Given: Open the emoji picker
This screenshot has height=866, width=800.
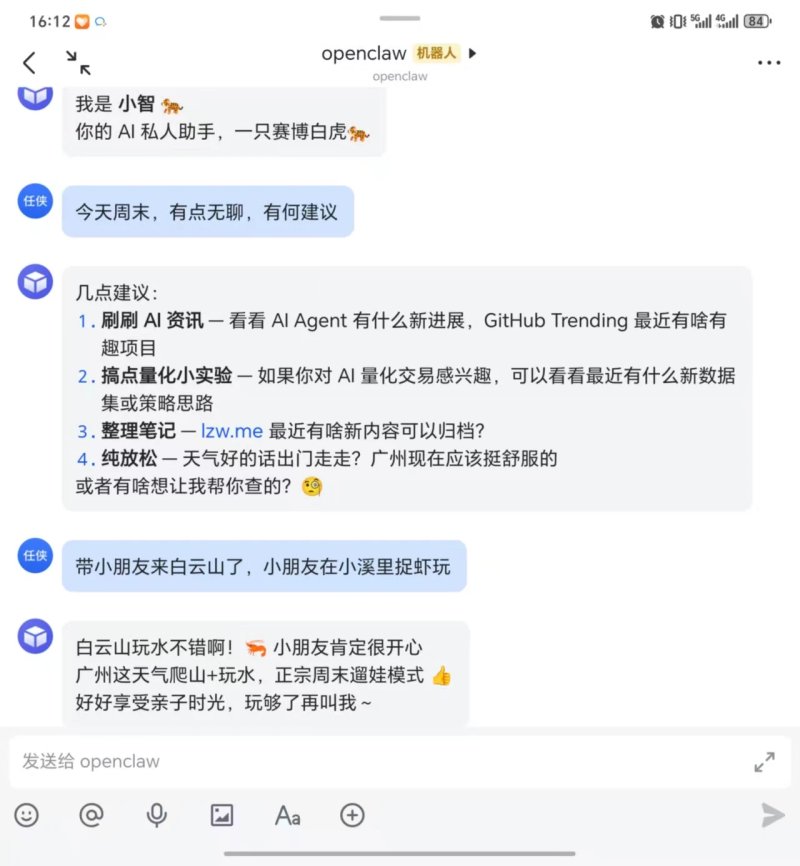Looking at the screenshot, I should coord(27,815).
